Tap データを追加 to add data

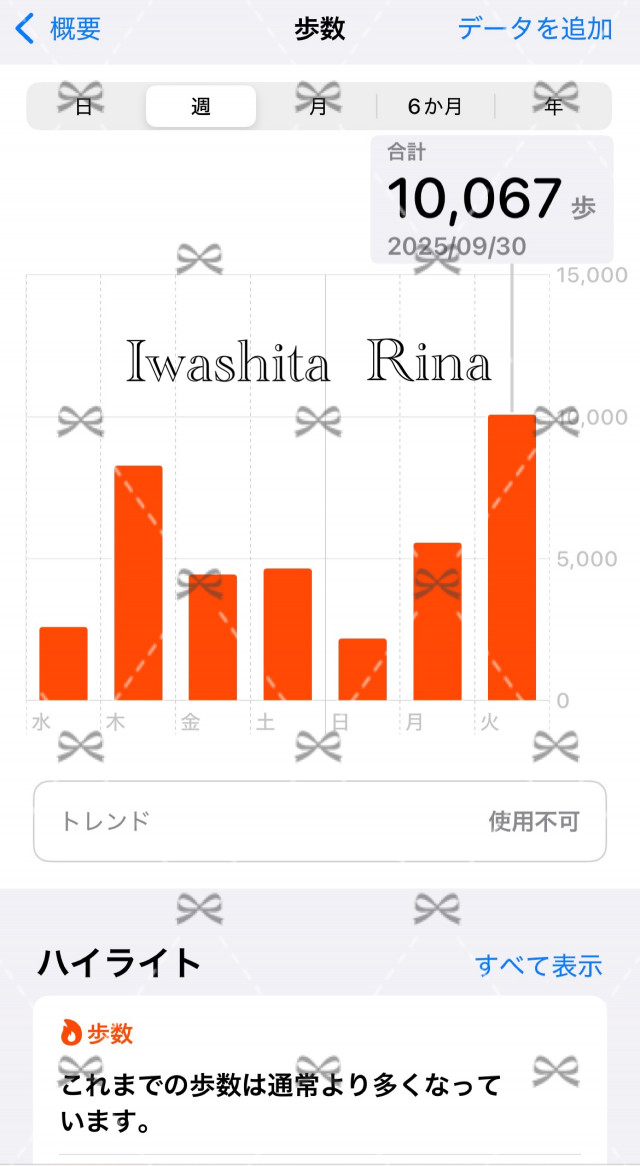point(535,29)
